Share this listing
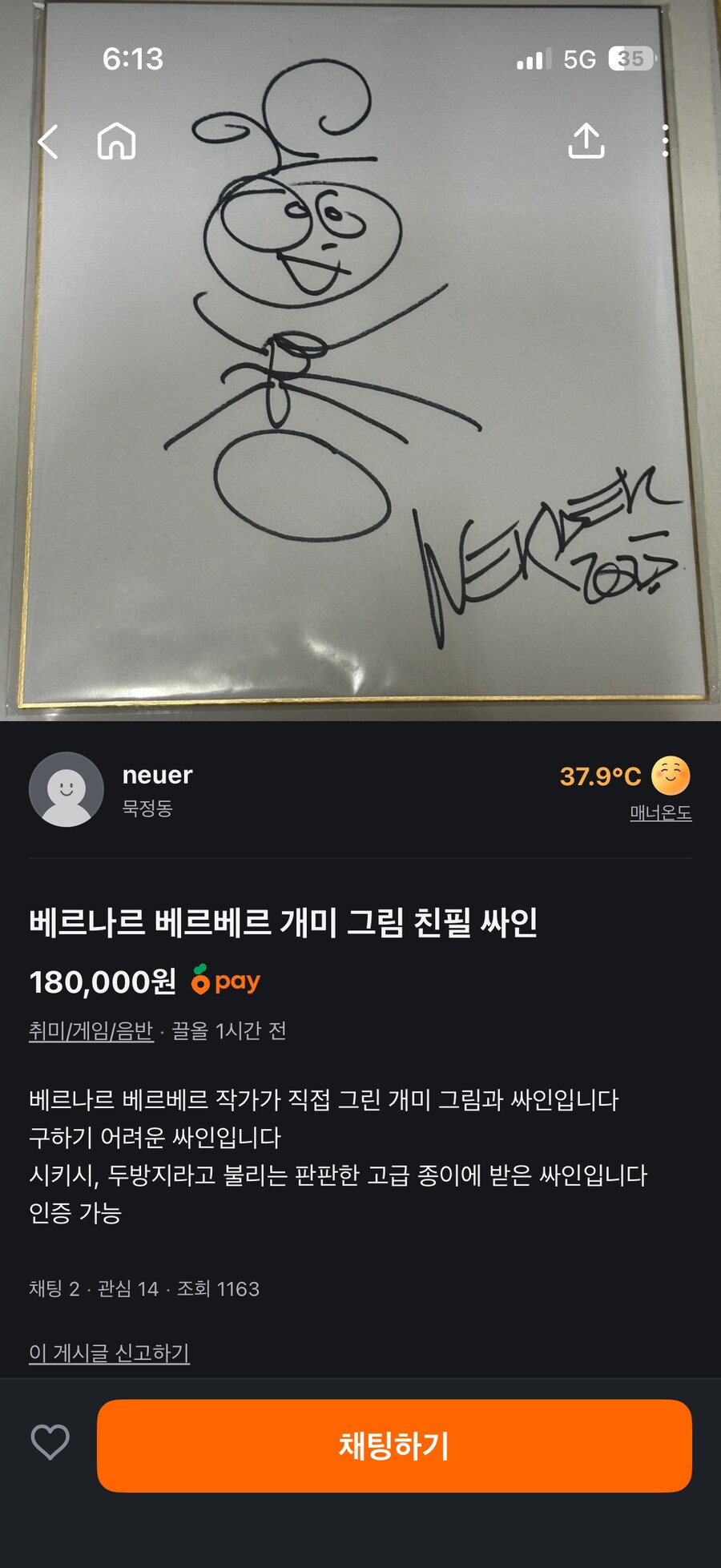The image size is (721, 1568). tap(586, 142)
